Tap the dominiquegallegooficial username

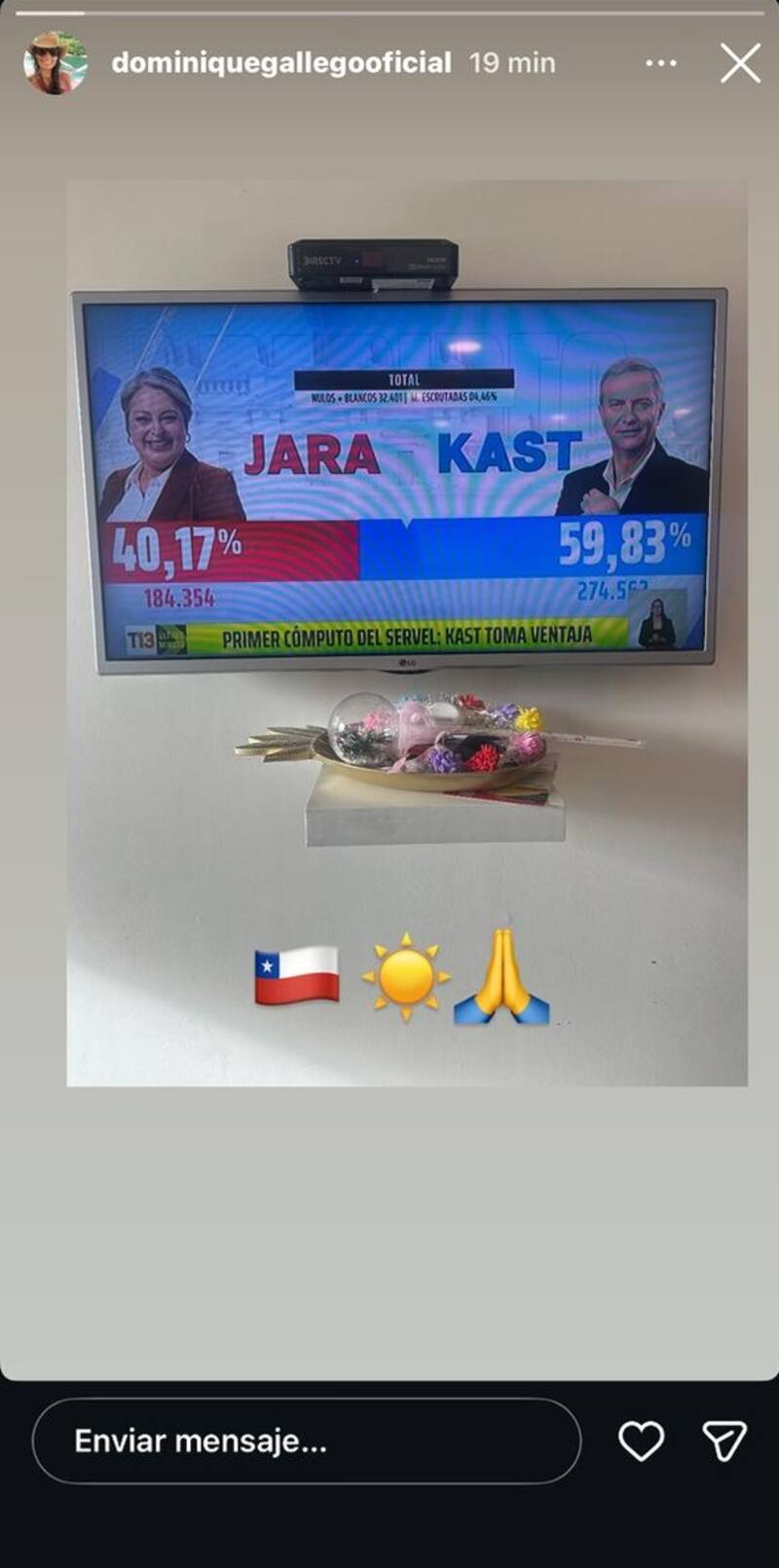coord(281,63)
